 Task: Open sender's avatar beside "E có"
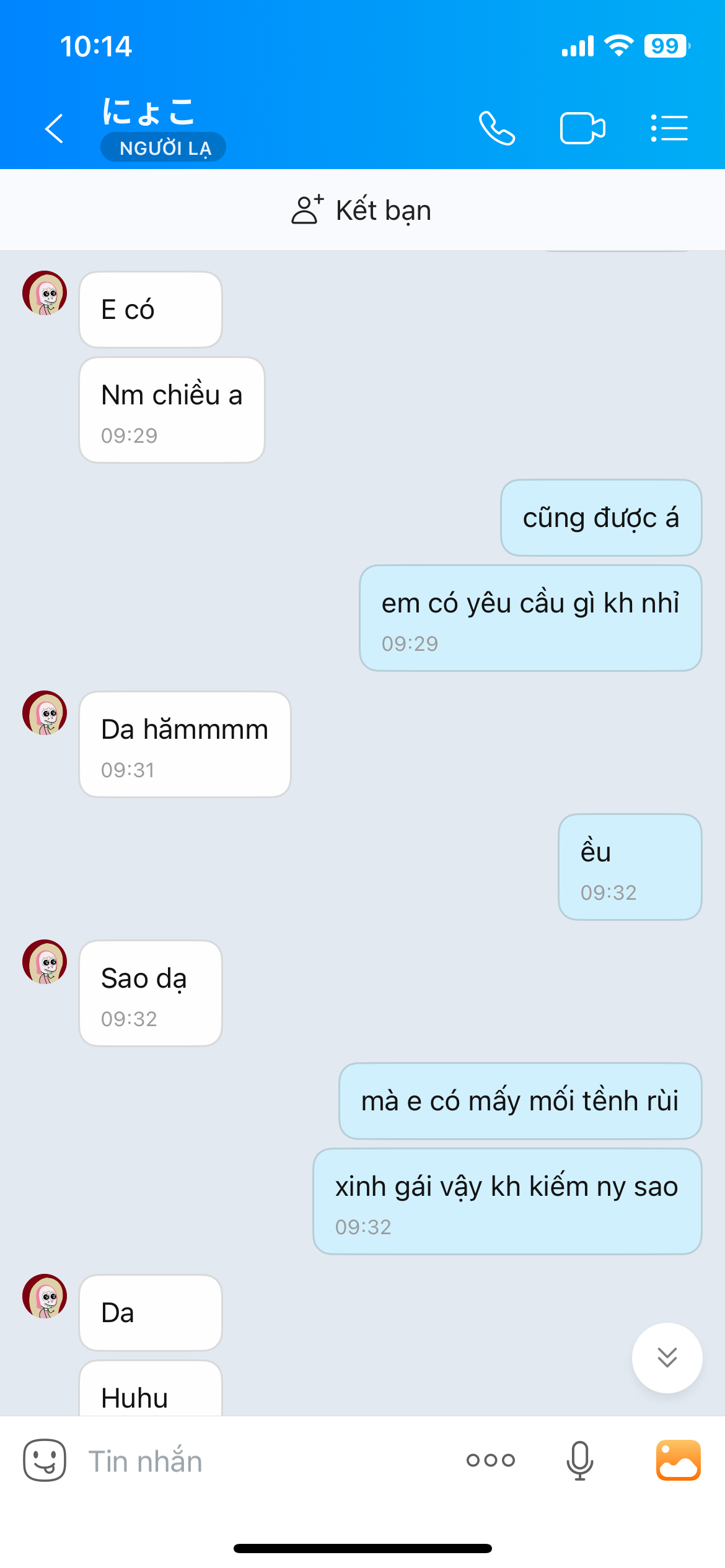pos(45,293)
